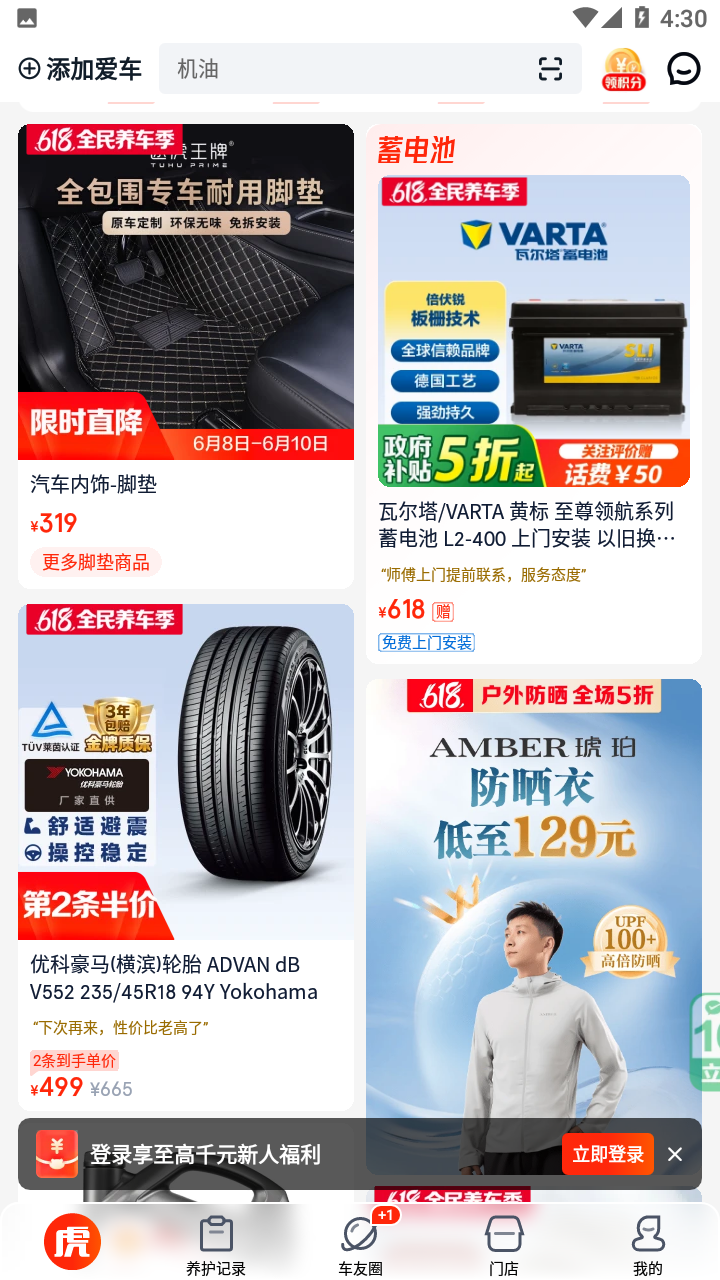Tap the 立即登录 button
720x1280 pixels.
607,1154
